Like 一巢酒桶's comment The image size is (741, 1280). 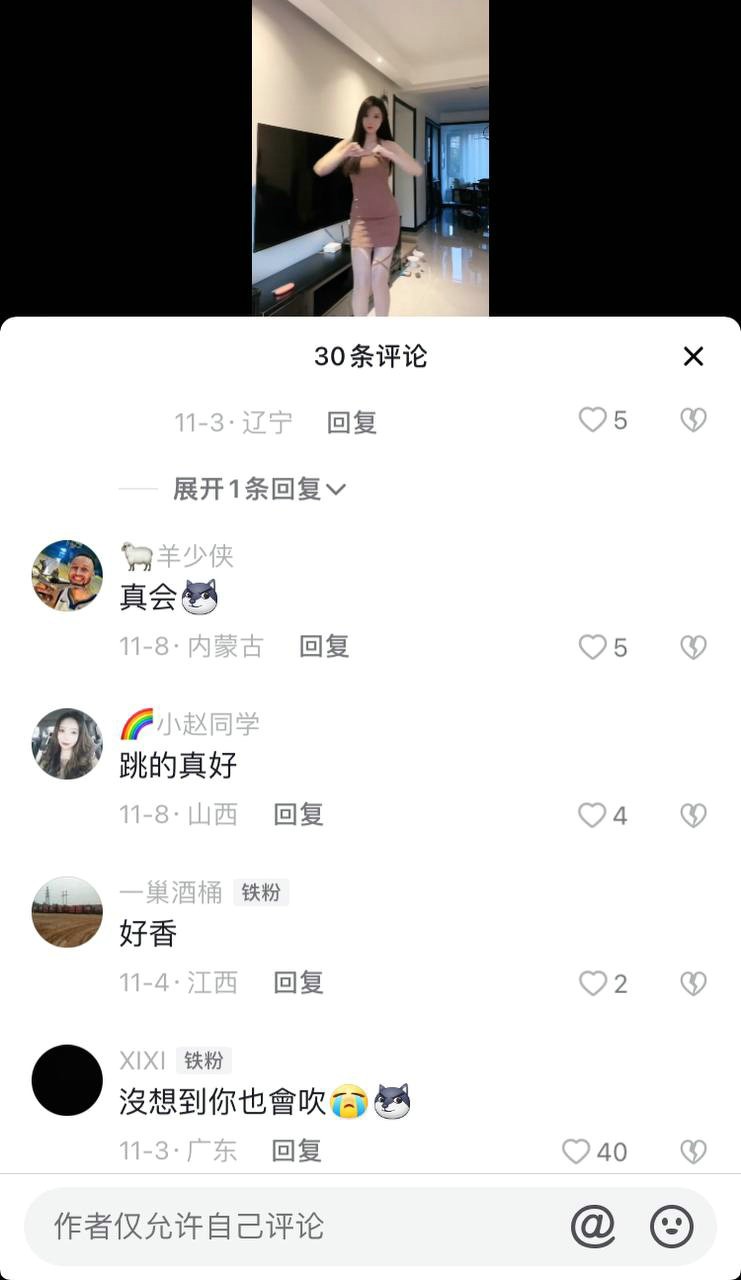click(593, 983)
